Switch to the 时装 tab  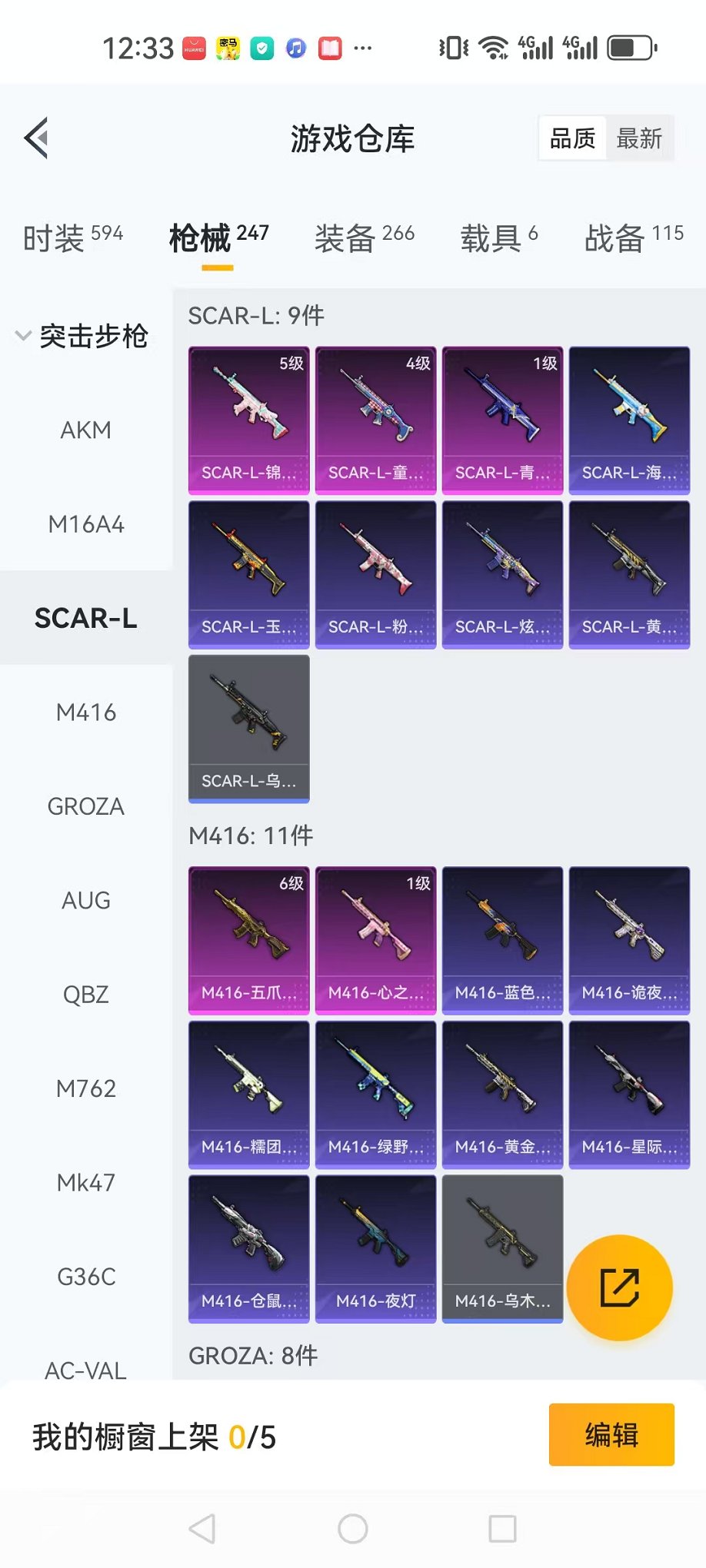[73, 238]
